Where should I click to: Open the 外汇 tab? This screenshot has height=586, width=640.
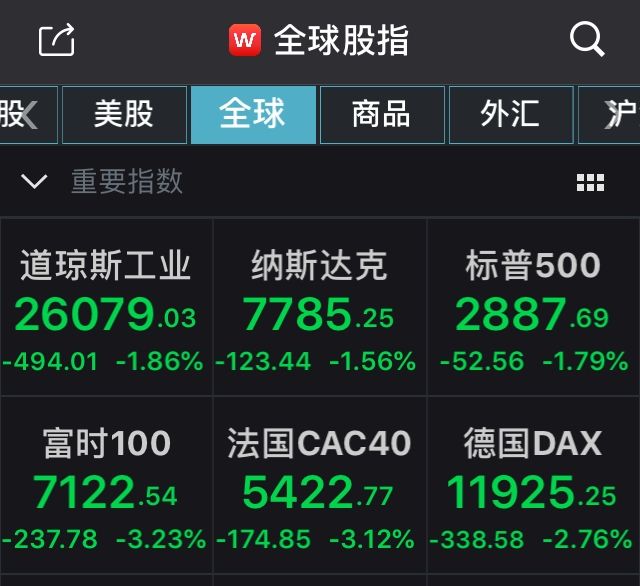click(x=510, y=114)
